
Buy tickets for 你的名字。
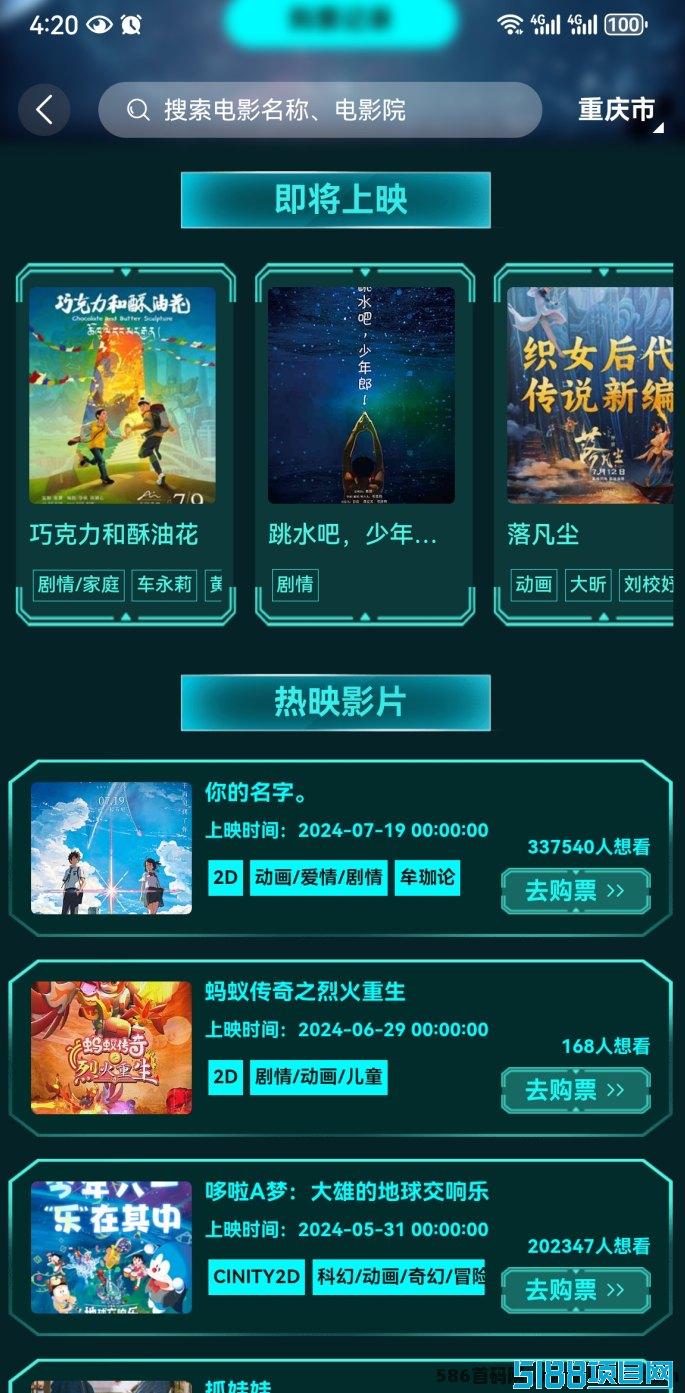pyautogui.click(x=575, y=891)
